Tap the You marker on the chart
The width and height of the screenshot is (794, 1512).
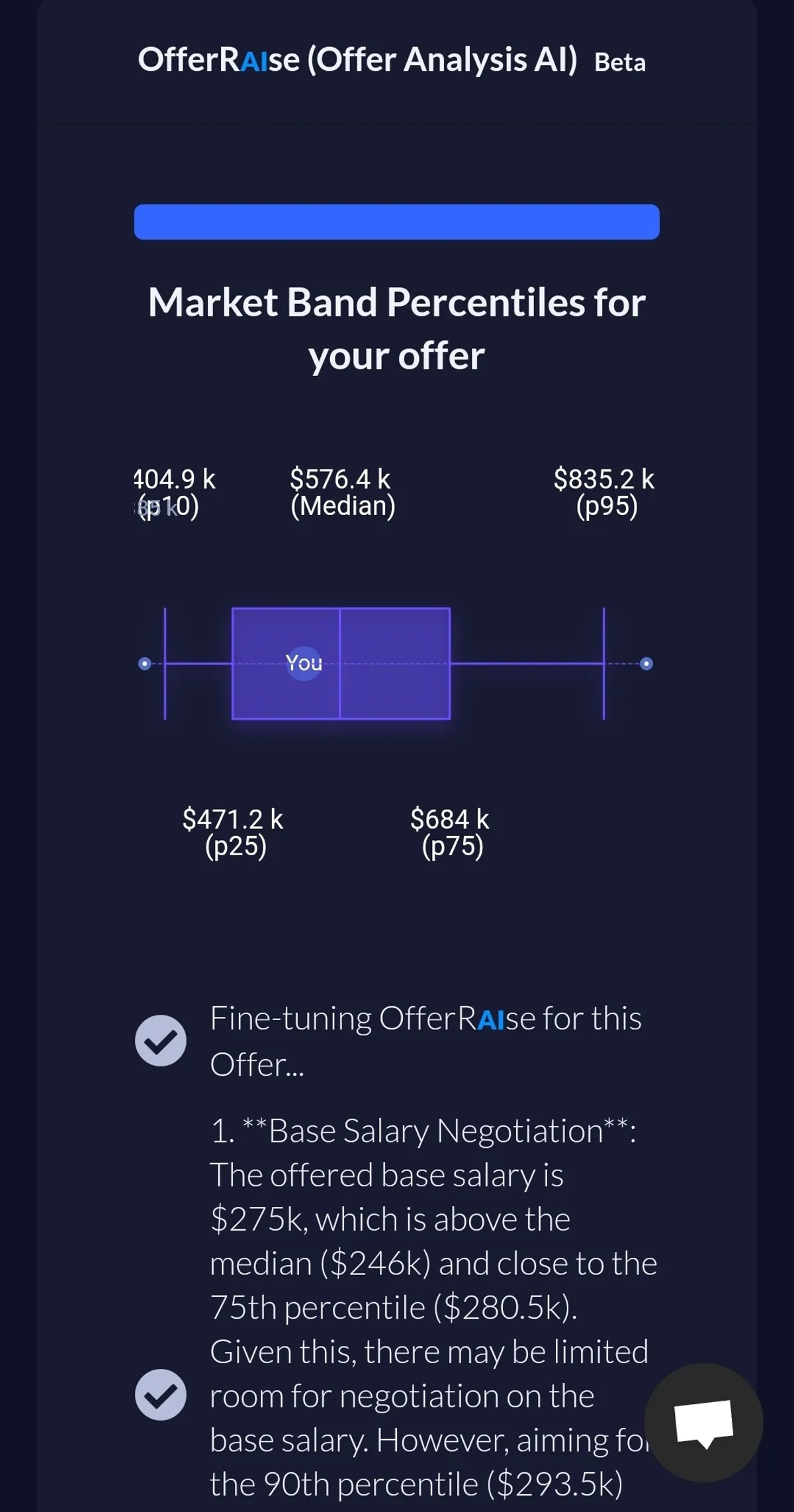[x=304, y=663]
